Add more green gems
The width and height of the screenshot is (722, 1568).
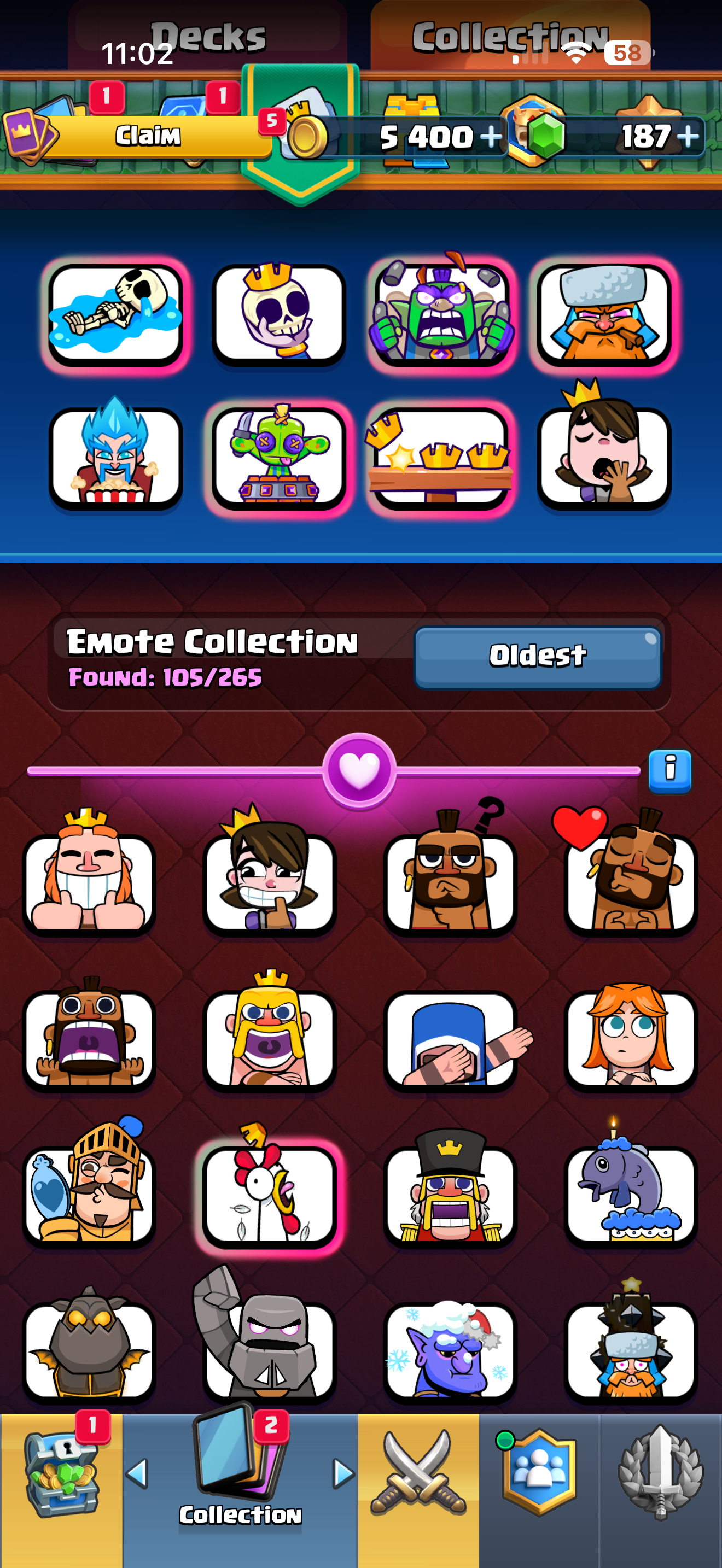[x=688, y=136]
